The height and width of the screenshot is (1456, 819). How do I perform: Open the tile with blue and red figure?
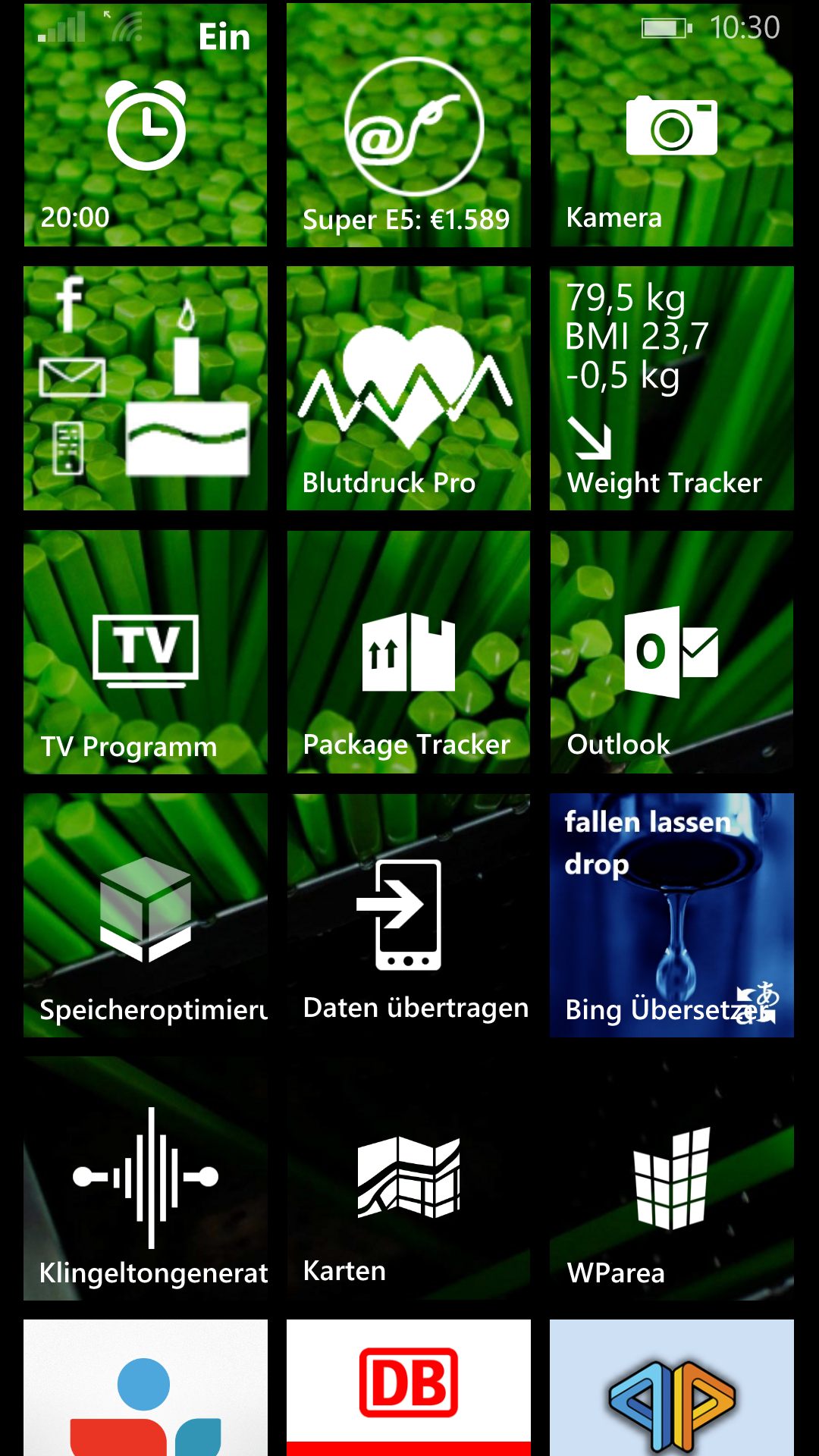[x=146, y=1386]
